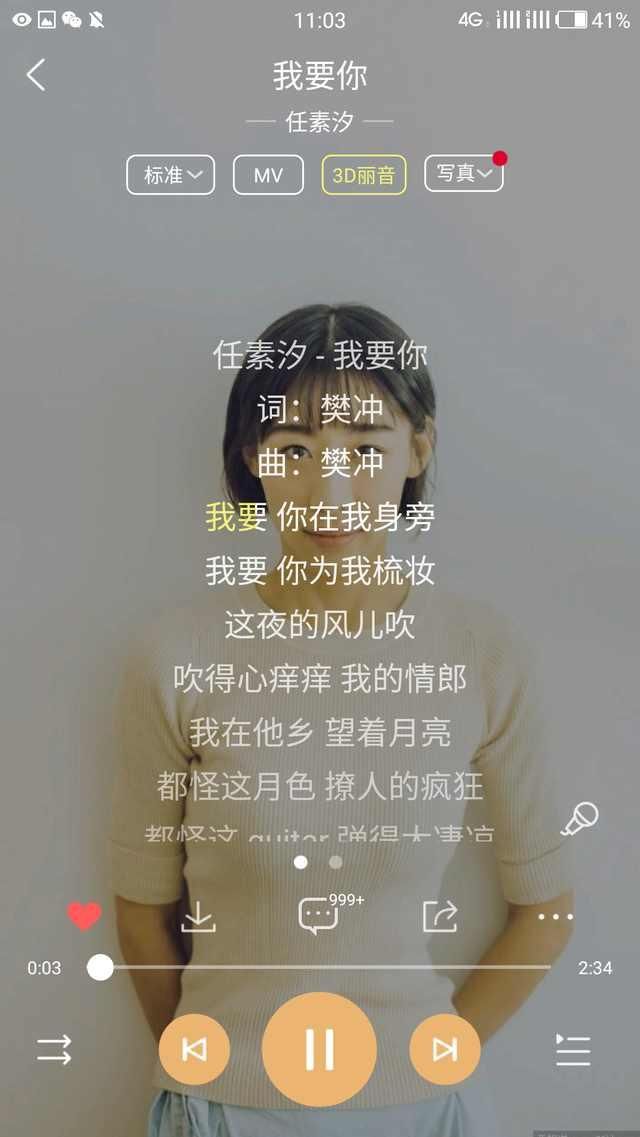Skip to the next track

coord(445,1050)
